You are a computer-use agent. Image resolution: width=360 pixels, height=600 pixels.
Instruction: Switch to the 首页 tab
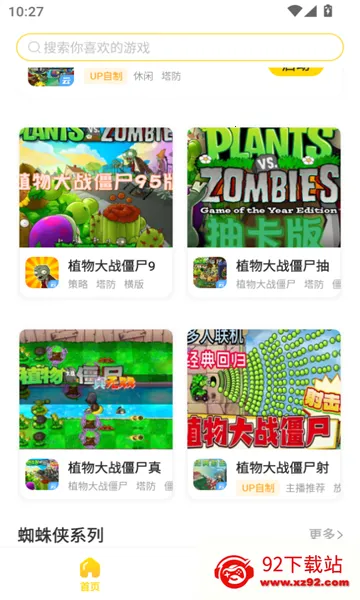(x=90, y=574)
